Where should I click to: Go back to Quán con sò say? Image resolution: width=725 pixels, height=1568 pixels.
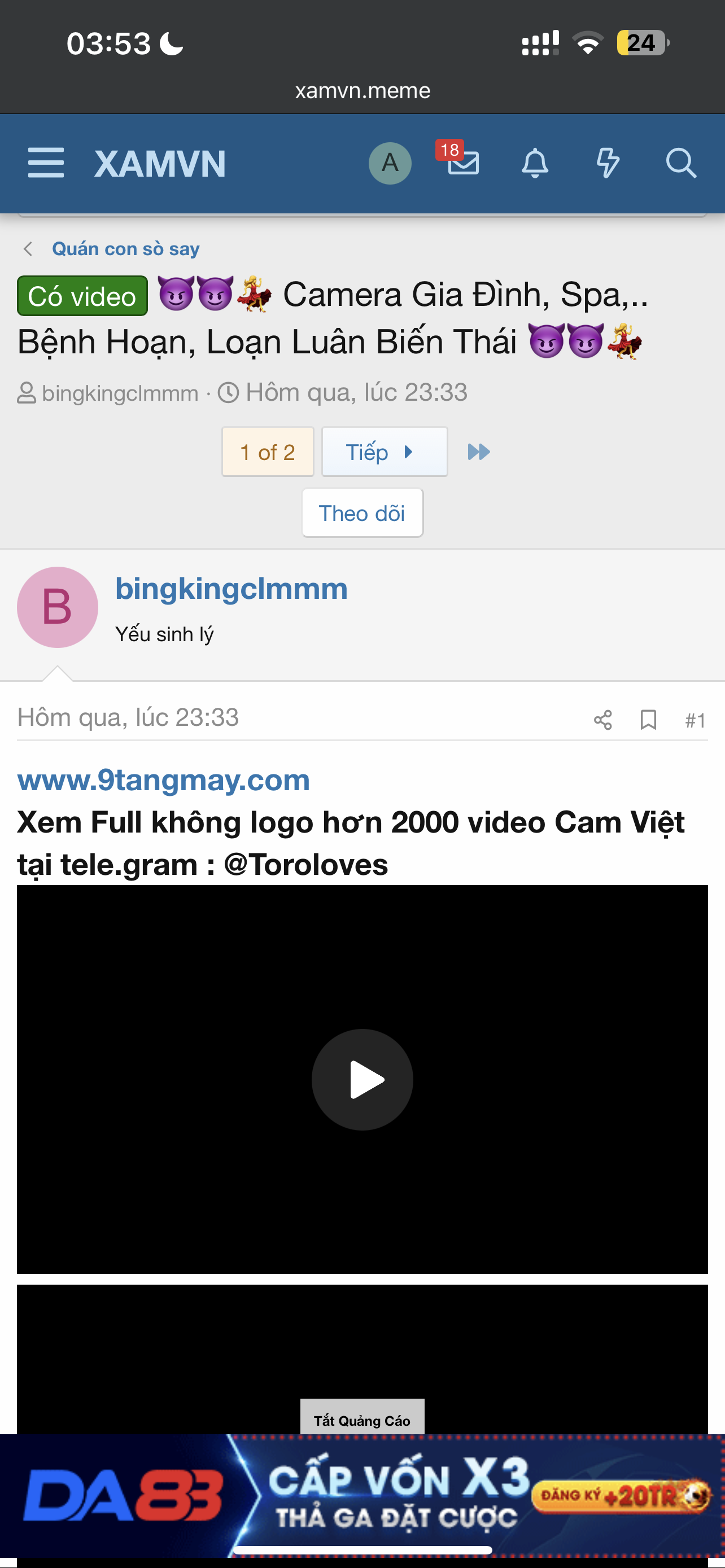point(125,249)
